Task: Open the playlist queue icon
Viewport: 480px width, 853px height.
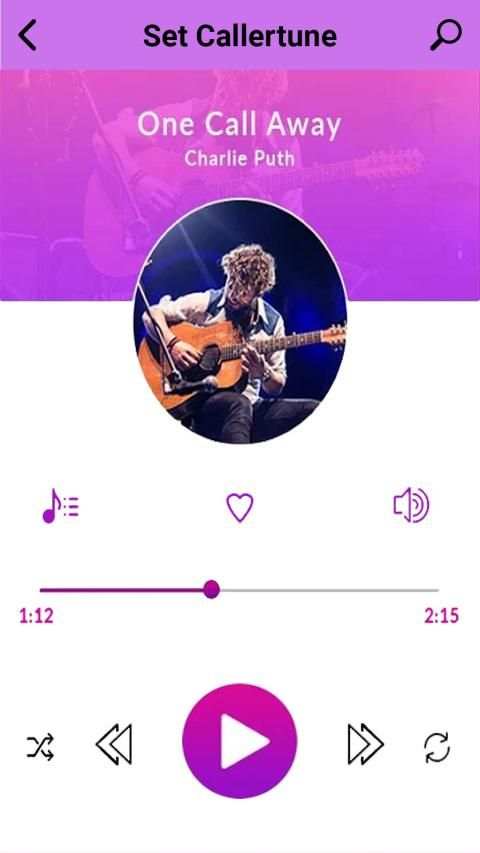Action: (60, 506)
